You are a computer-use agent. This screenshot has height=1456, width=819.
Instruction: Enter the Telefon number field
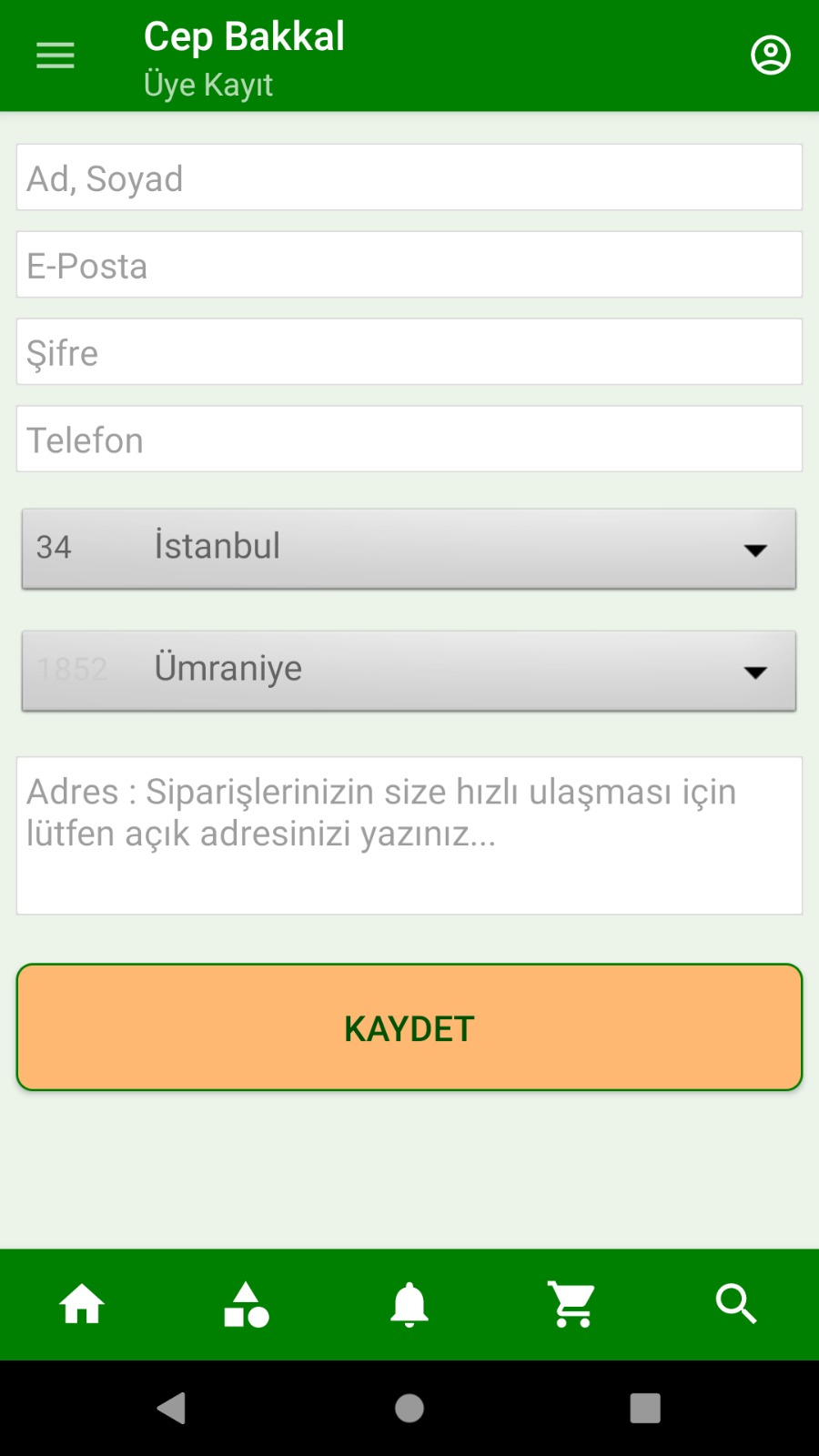click(409, 440)
